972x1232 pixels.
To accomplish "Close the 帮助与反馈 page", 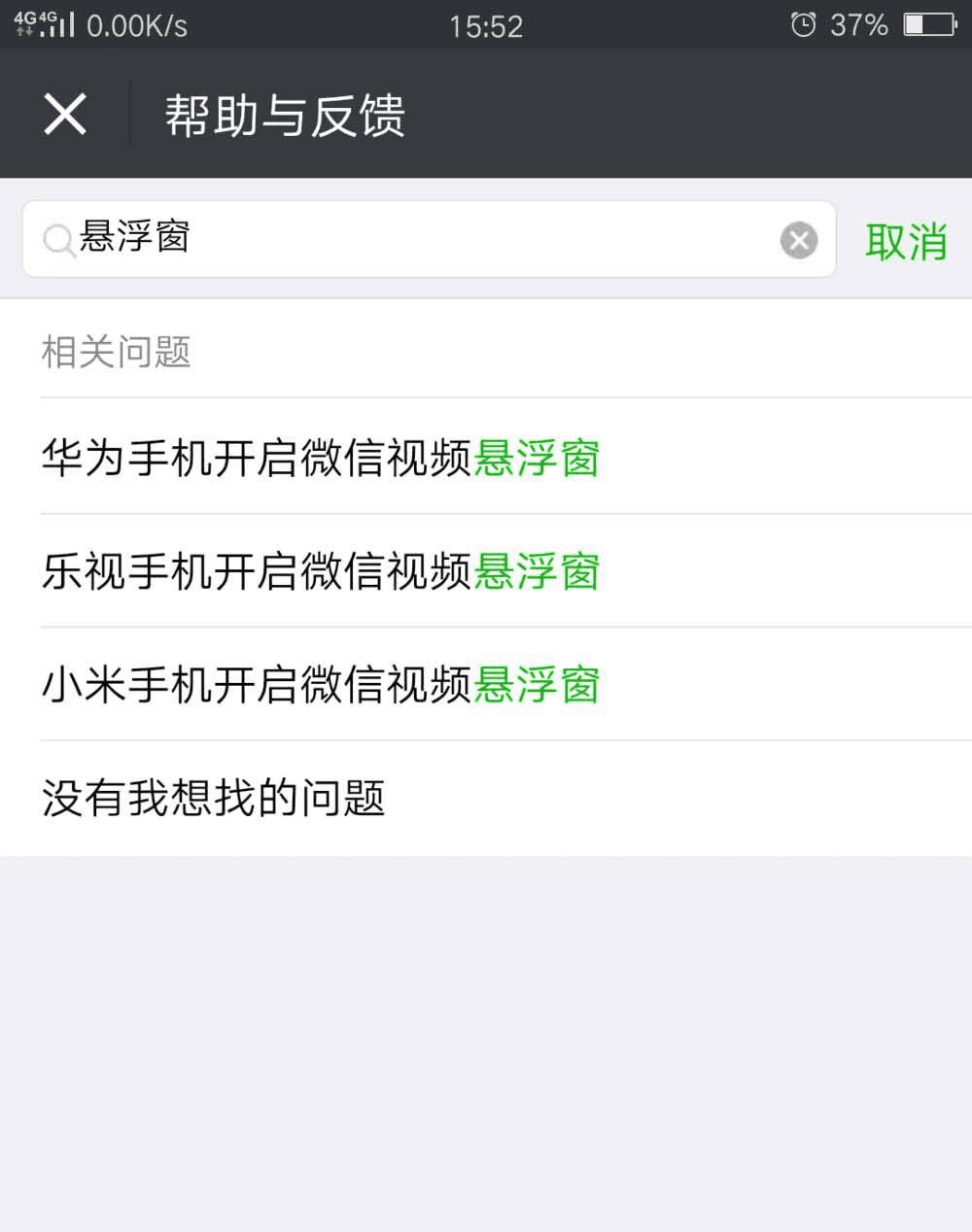I will (x=65, y=115).
